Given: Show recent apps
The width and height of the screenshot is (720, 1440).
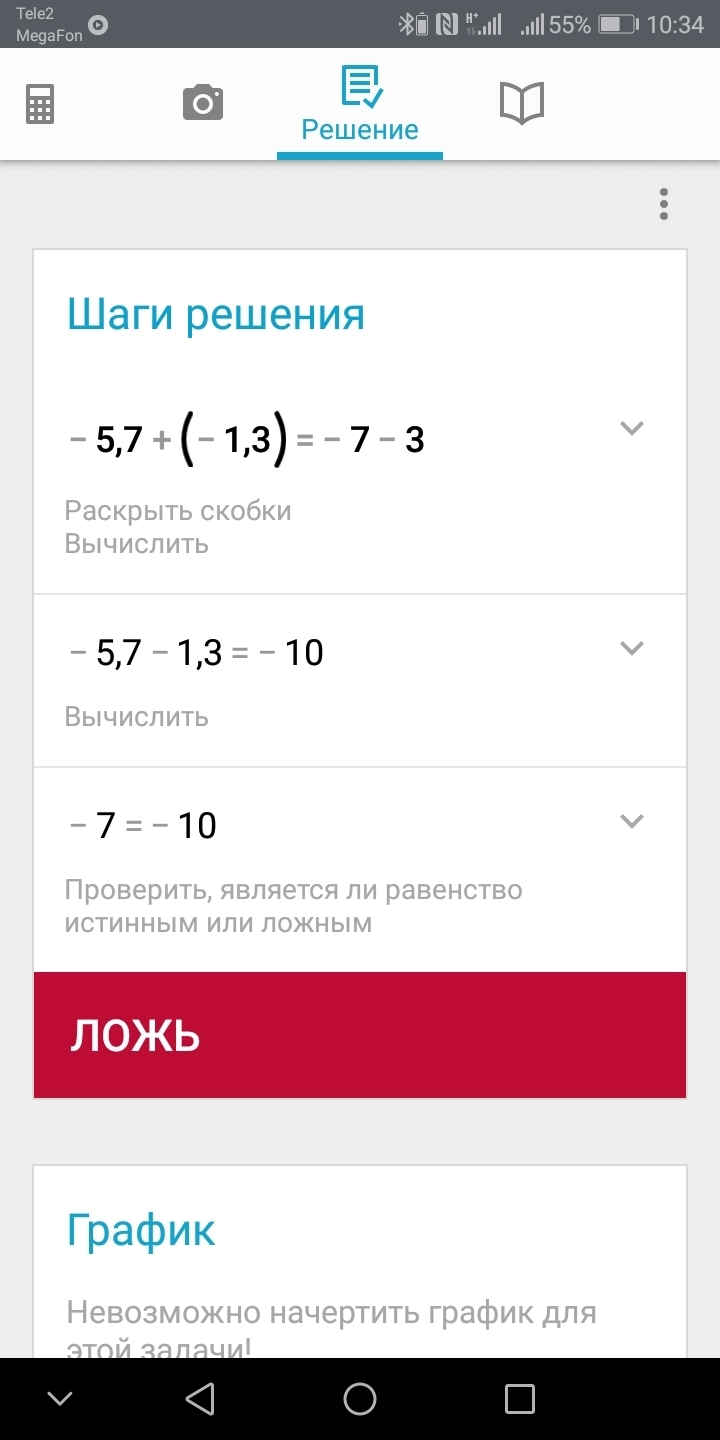Looking at the screenshot, I should tap(520, 1398).
